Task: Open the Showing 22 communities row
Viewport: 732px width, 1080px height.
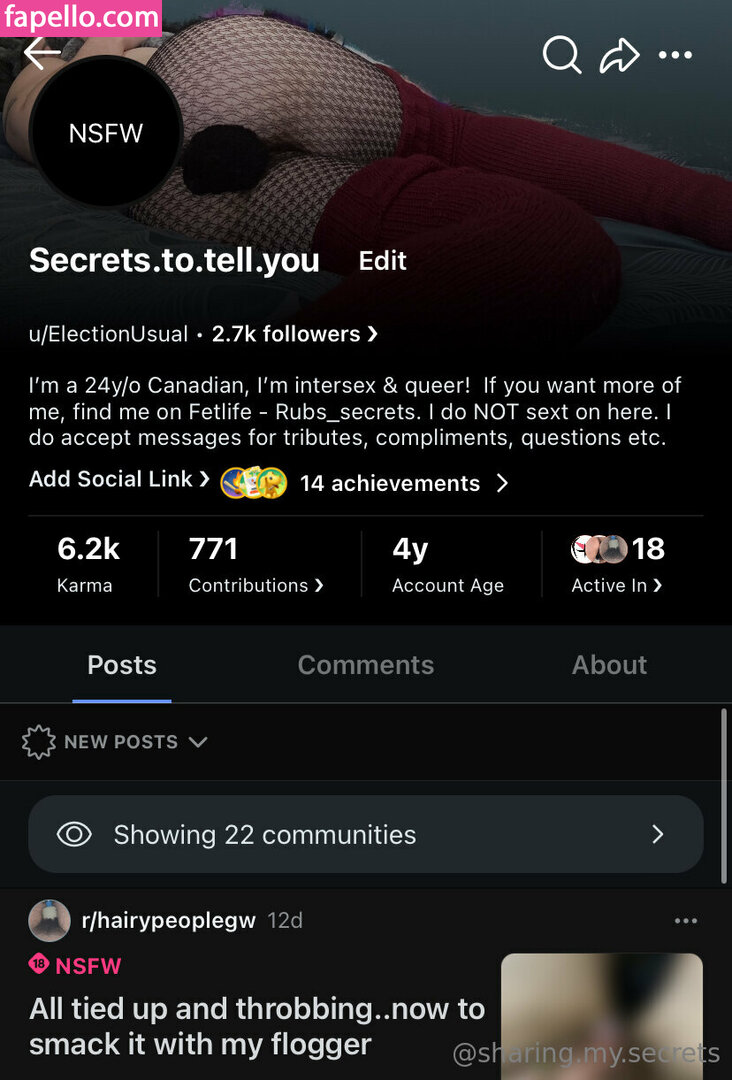Action: (365, 835)
